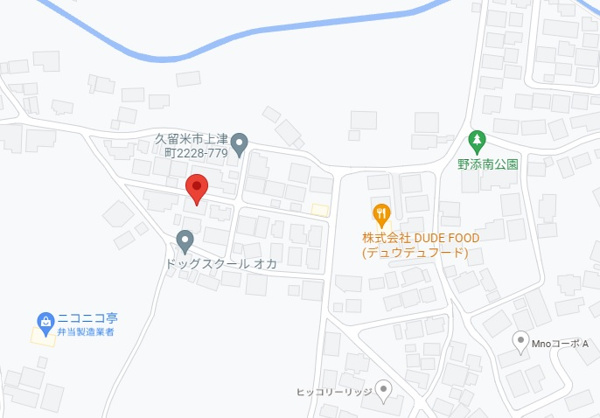Open ニコニコ亭 shop marker
The width and height of the screenshot is (600, 418).
[45, 321]
